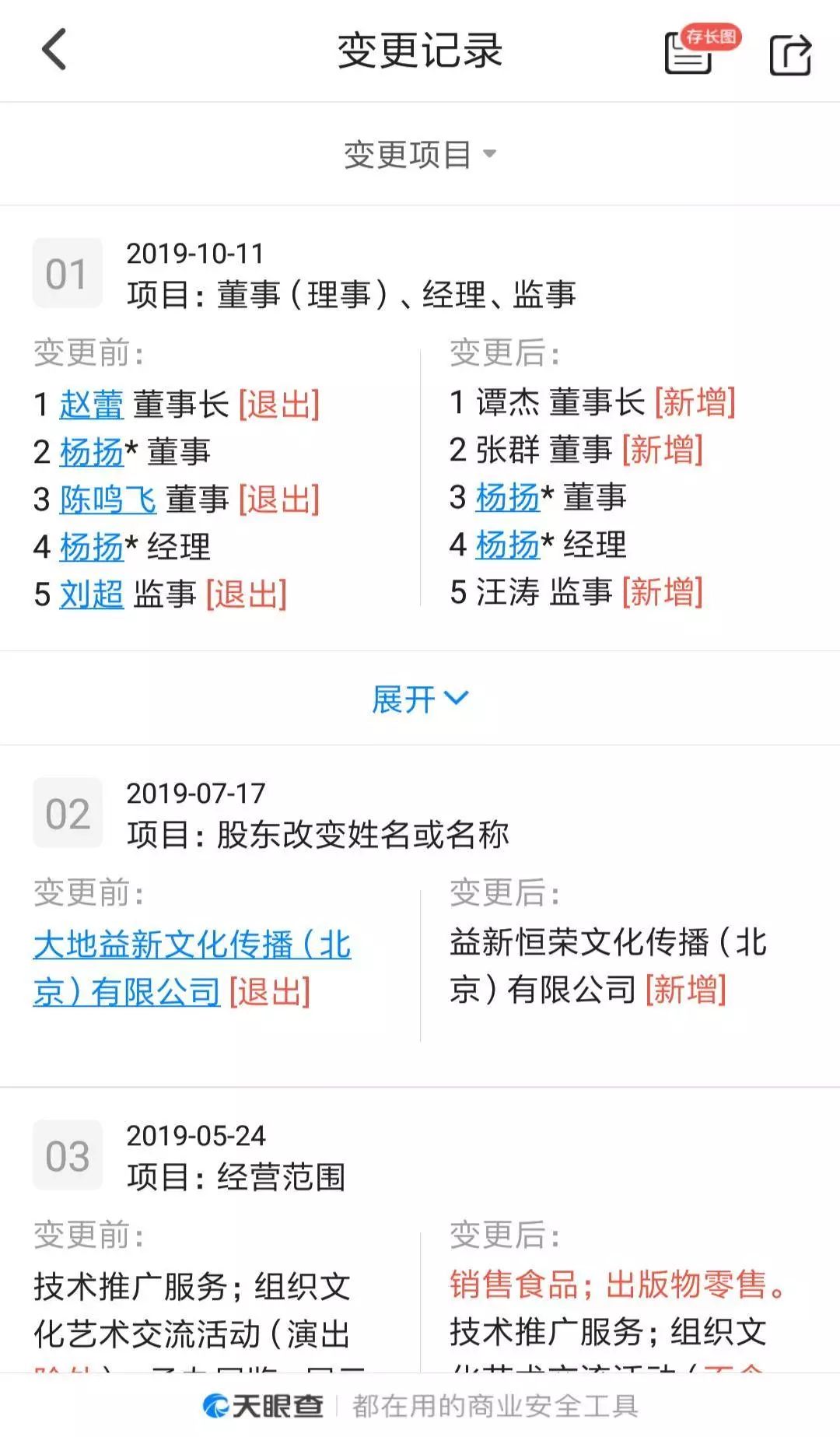This screenshot has width=840, height=1437.
Task: Open 刘超 监事 profile link
Action: point(91,594)
